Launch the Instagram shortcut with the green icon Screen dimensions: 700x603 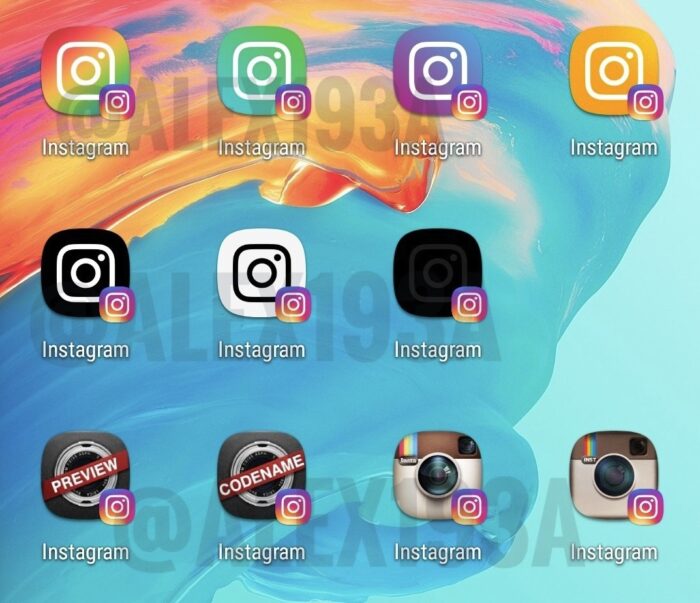click(261, 72)
